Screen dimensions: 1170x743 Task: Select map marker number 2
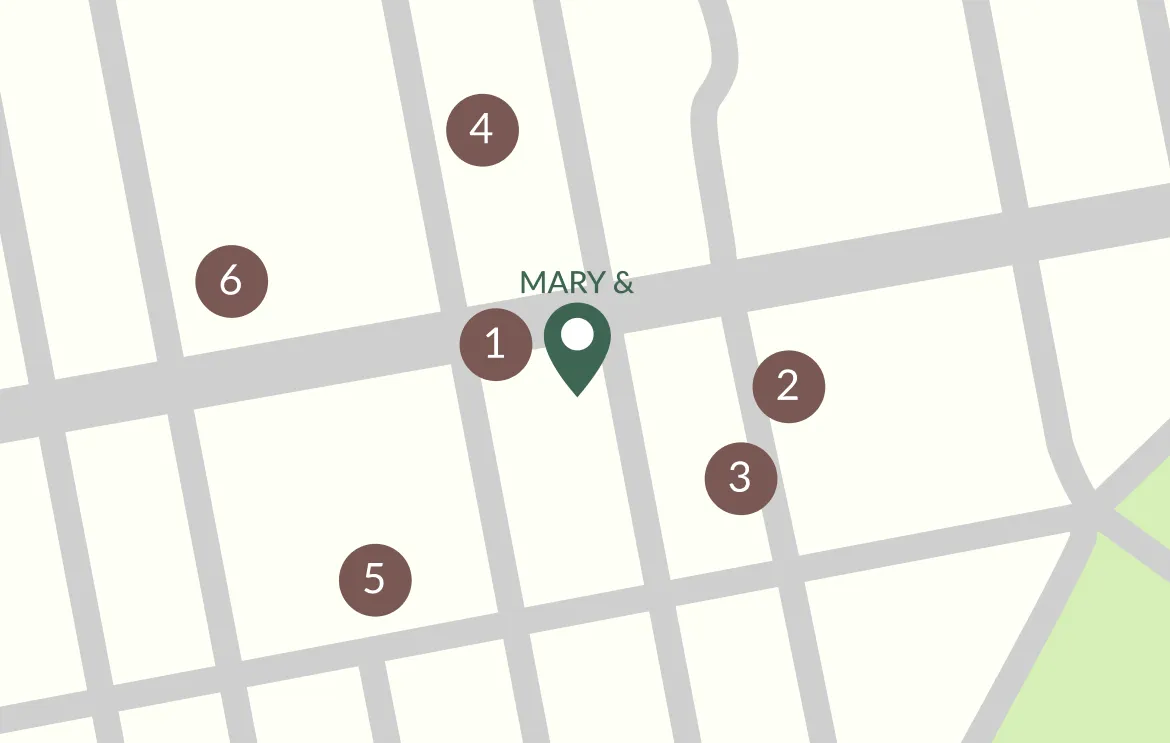point(788,386)
